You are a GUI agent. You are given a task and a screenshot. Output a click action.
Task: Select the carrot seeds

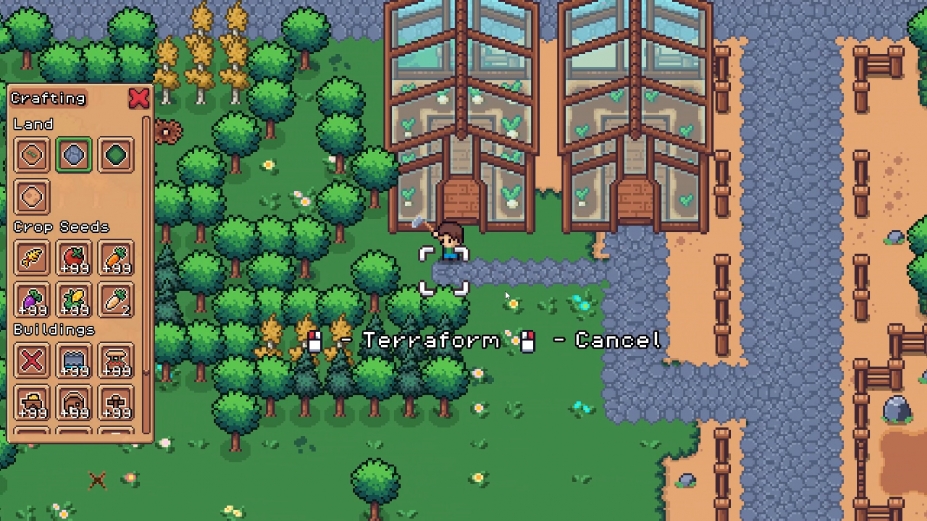click(116, 259)
